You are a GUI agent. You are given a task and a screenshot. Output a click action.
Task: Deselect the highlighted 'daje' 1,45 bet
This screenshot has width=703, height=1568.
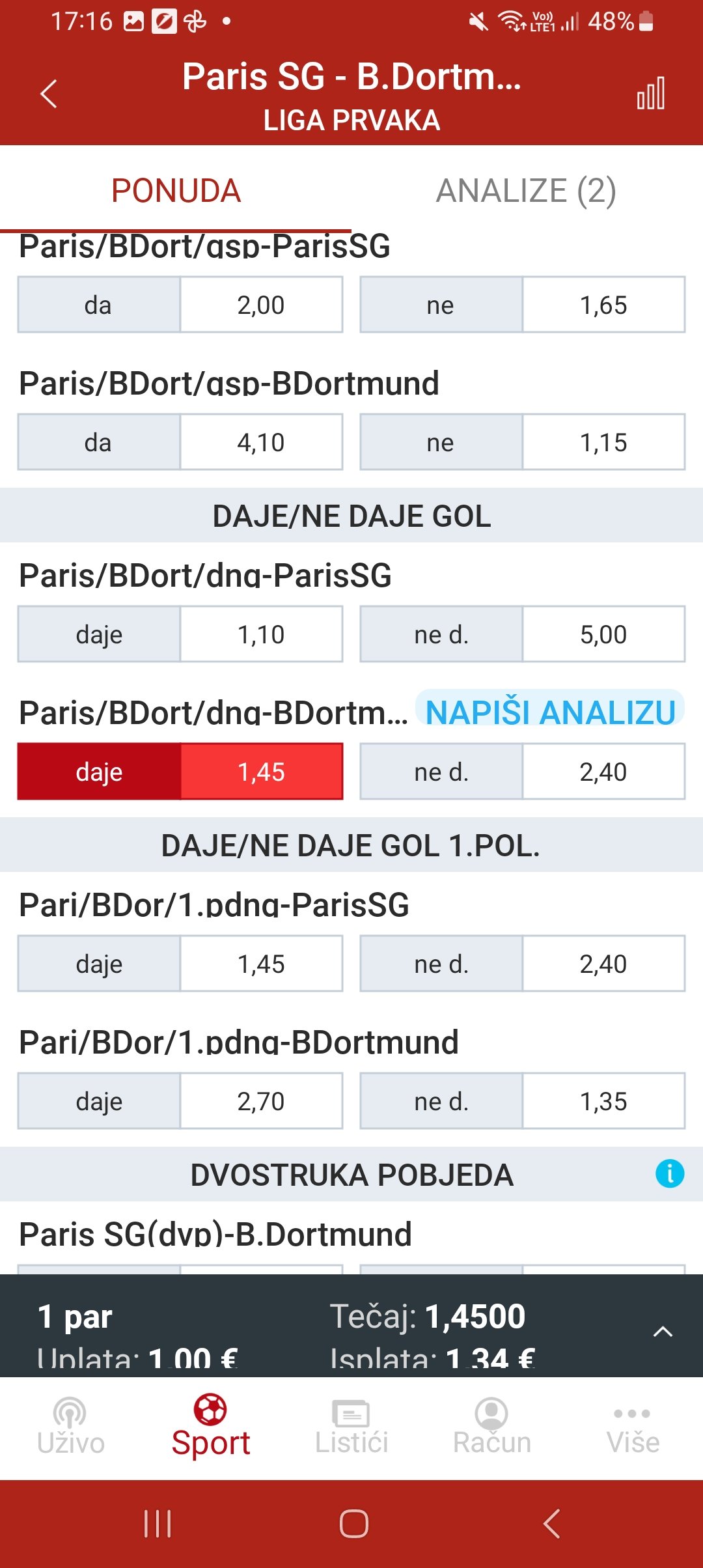click(180, 772)
